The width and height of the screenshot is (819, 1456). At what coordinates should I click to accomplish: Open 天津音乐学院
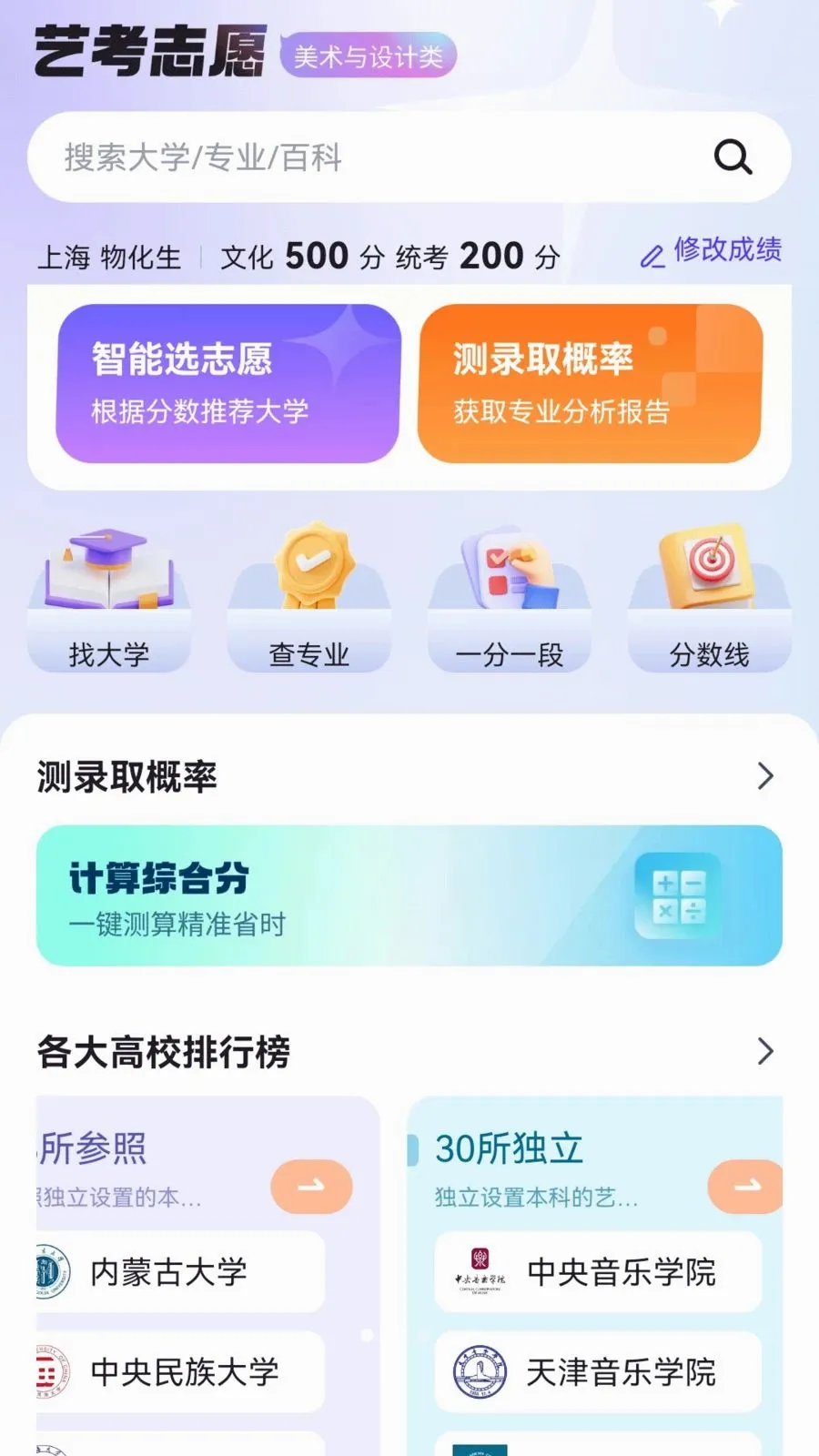coord(598,1371)
